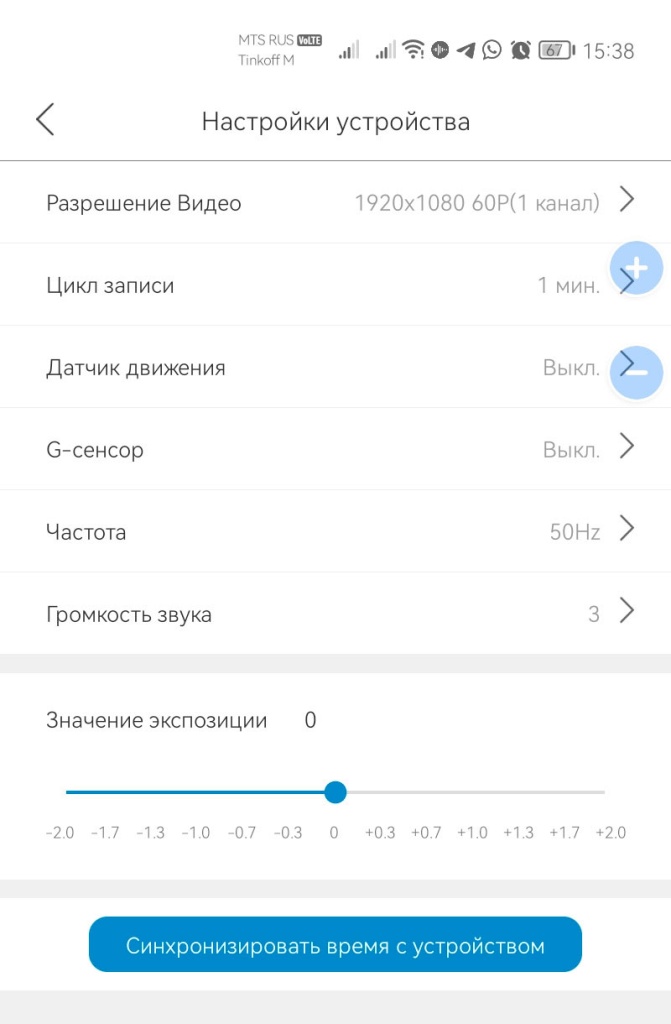The image size is (671, 1024).
Task: Open the G-сенсор setting
Action: (x=335, y=450)
